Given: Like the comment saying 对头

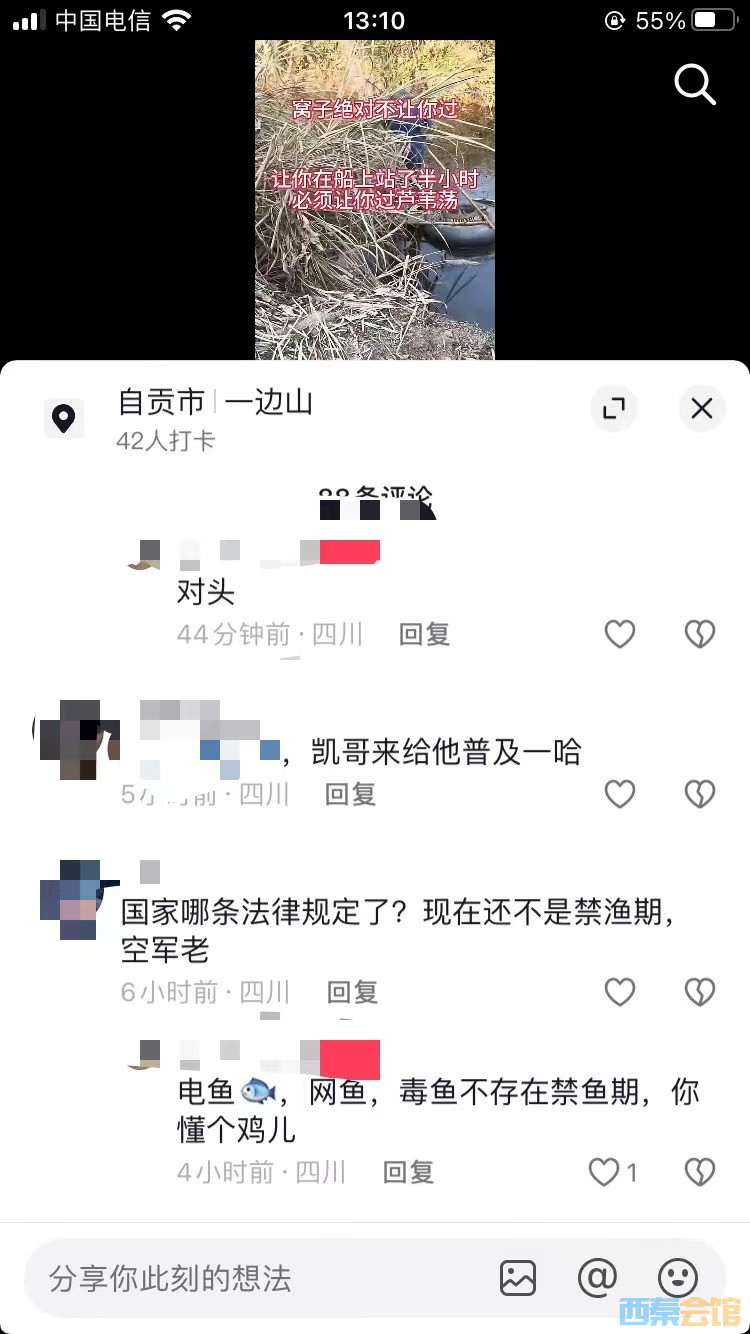Looking at the screenshot, I should pyautogui.click(x=619, y=634).
